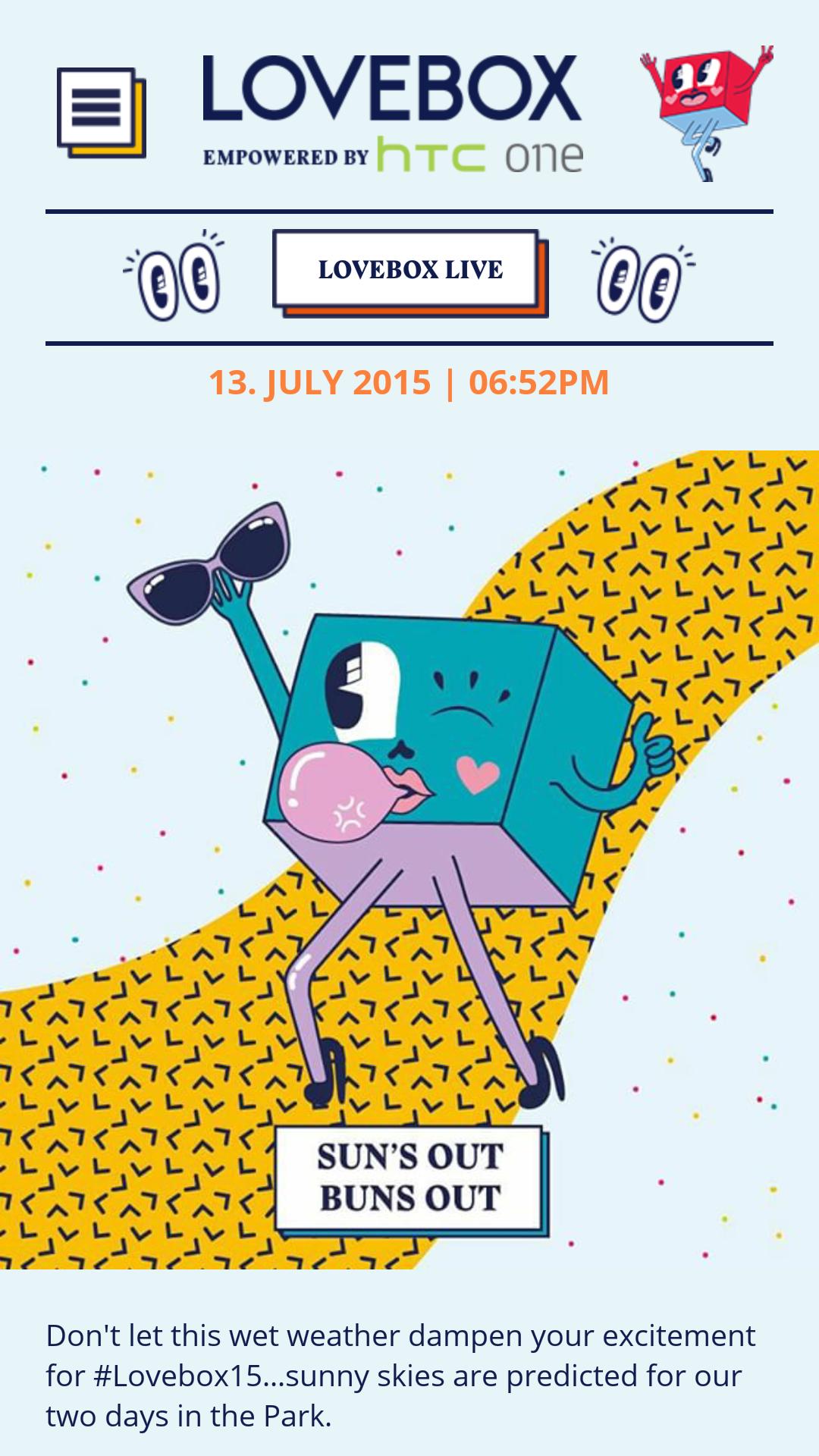Tap the Lovebox Live button
Viewport: 819px width, 1456px height.
409,271
